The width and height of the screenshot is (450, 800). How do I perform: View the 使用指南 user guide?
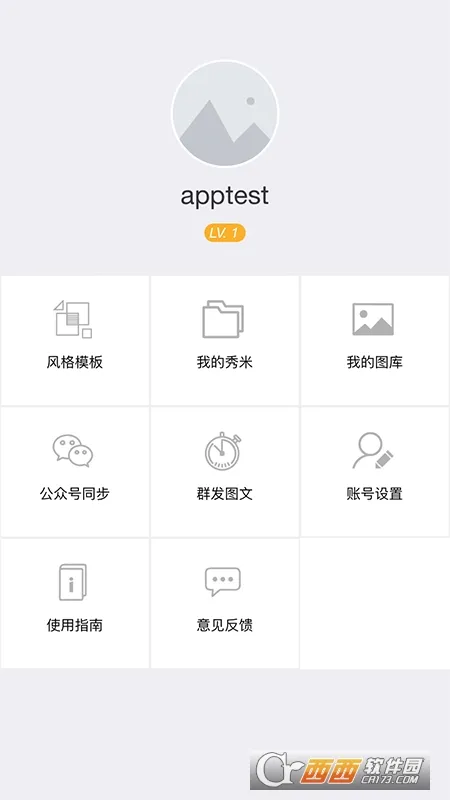point(75,603)
